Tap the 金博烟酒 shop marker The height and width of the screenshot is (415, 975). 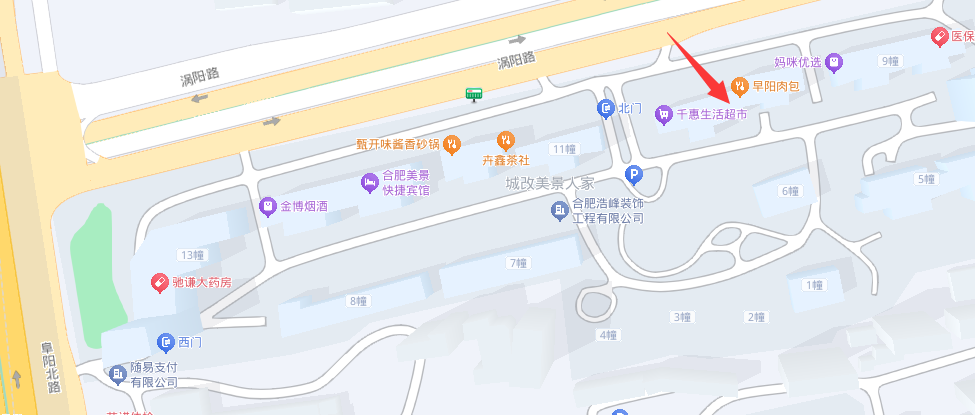tap(267, 207)
